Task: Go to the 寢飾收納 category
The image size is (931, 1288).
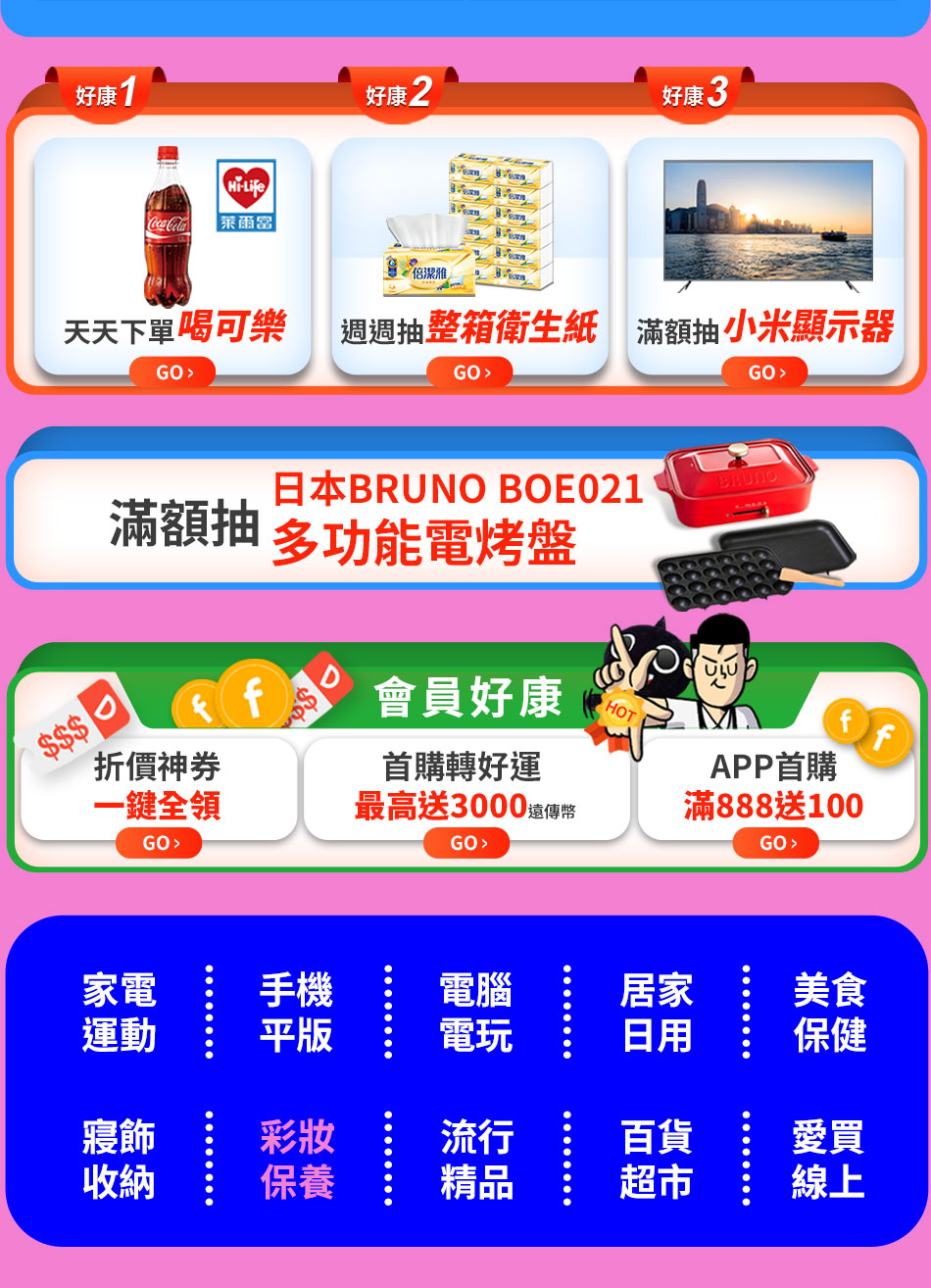Action: tap(120, 1160)
